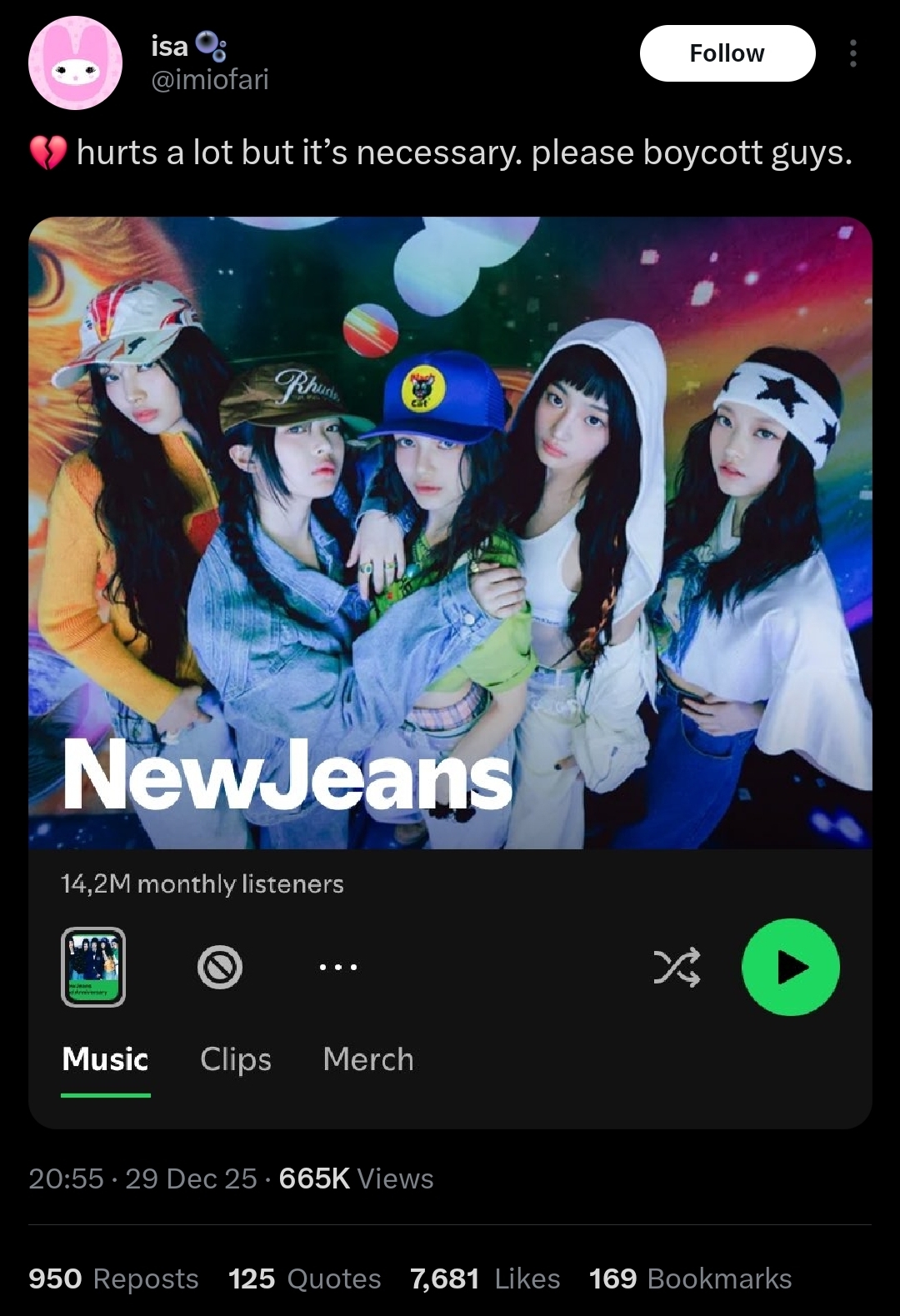This screenshot has width=900, height=1316.
Task: Open the @imiofari profile handle
Action: tap(209, 80)
